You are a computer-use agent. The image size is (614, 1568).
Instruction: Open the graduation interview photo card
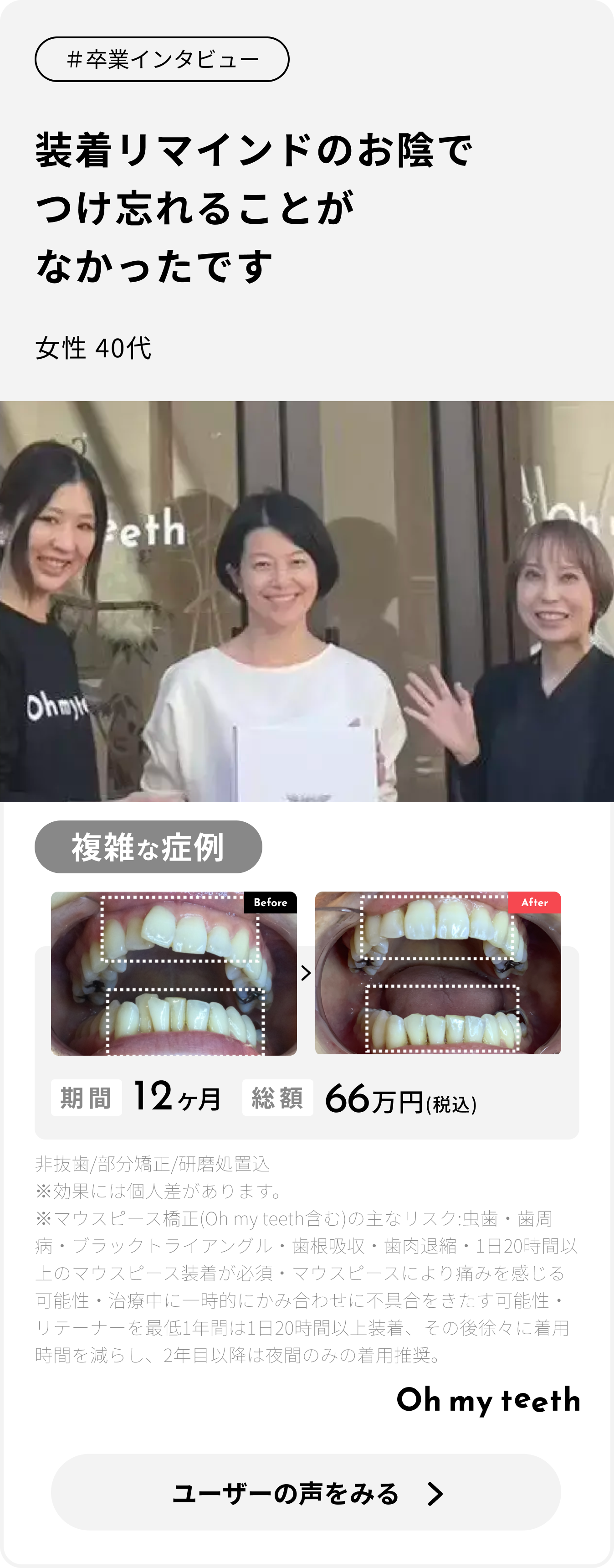pos(307,601)
